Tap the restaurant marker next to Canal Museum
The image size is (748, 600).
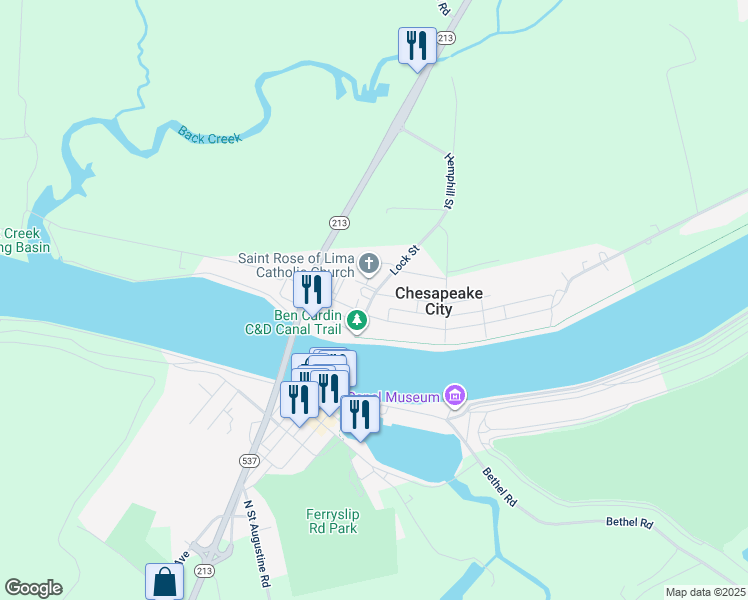(x=360, y=415)
